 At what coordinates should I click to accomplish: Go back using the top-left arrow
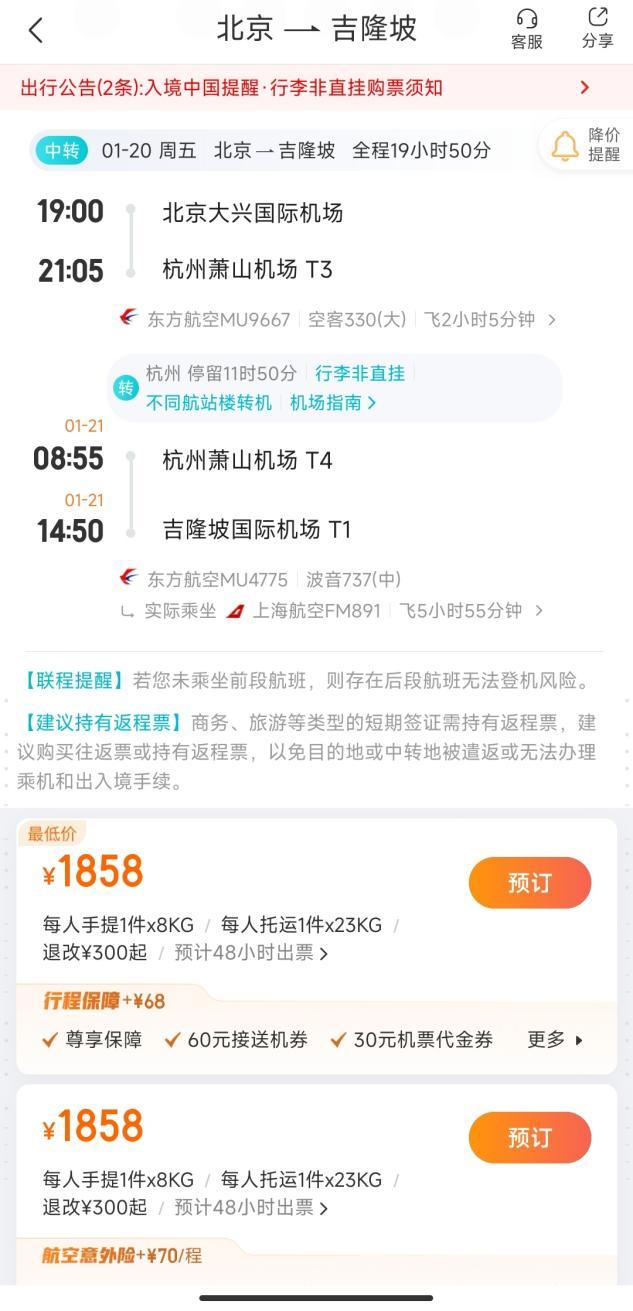[36, 30]
